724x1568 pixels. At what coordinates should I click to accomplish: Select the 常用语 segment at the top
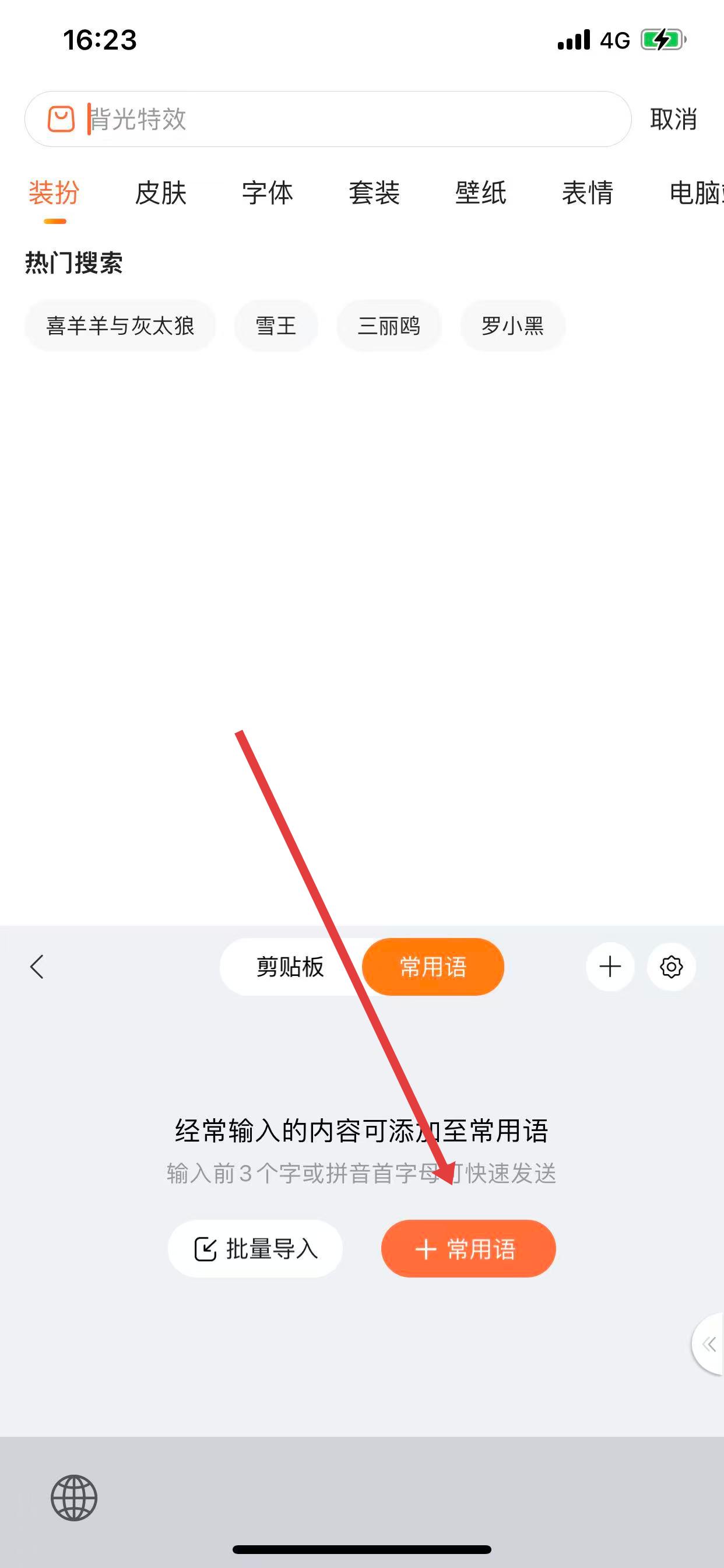point(433,967)
